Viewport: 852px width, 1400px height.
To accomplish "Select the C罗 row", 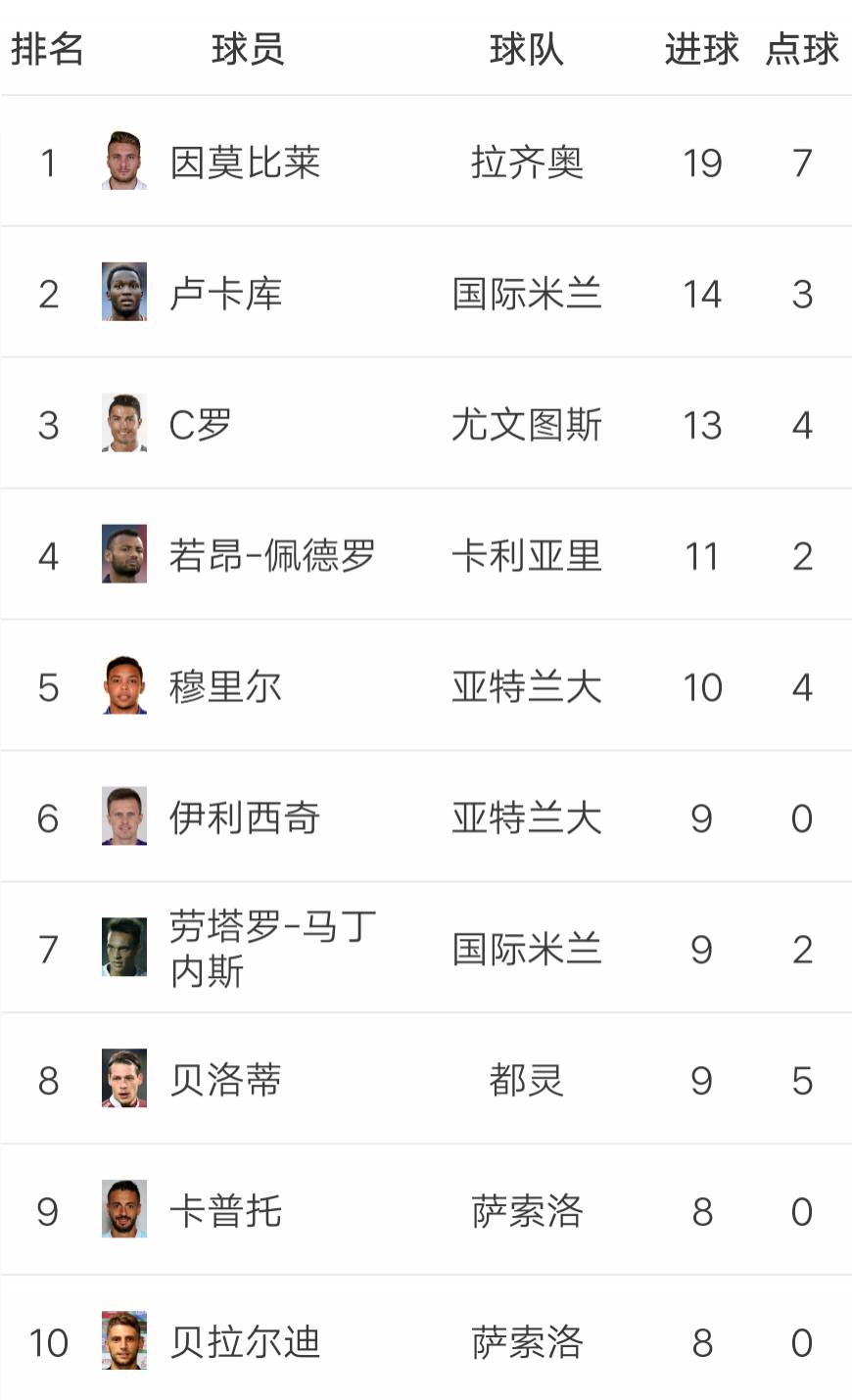I will tap(426, 424).
